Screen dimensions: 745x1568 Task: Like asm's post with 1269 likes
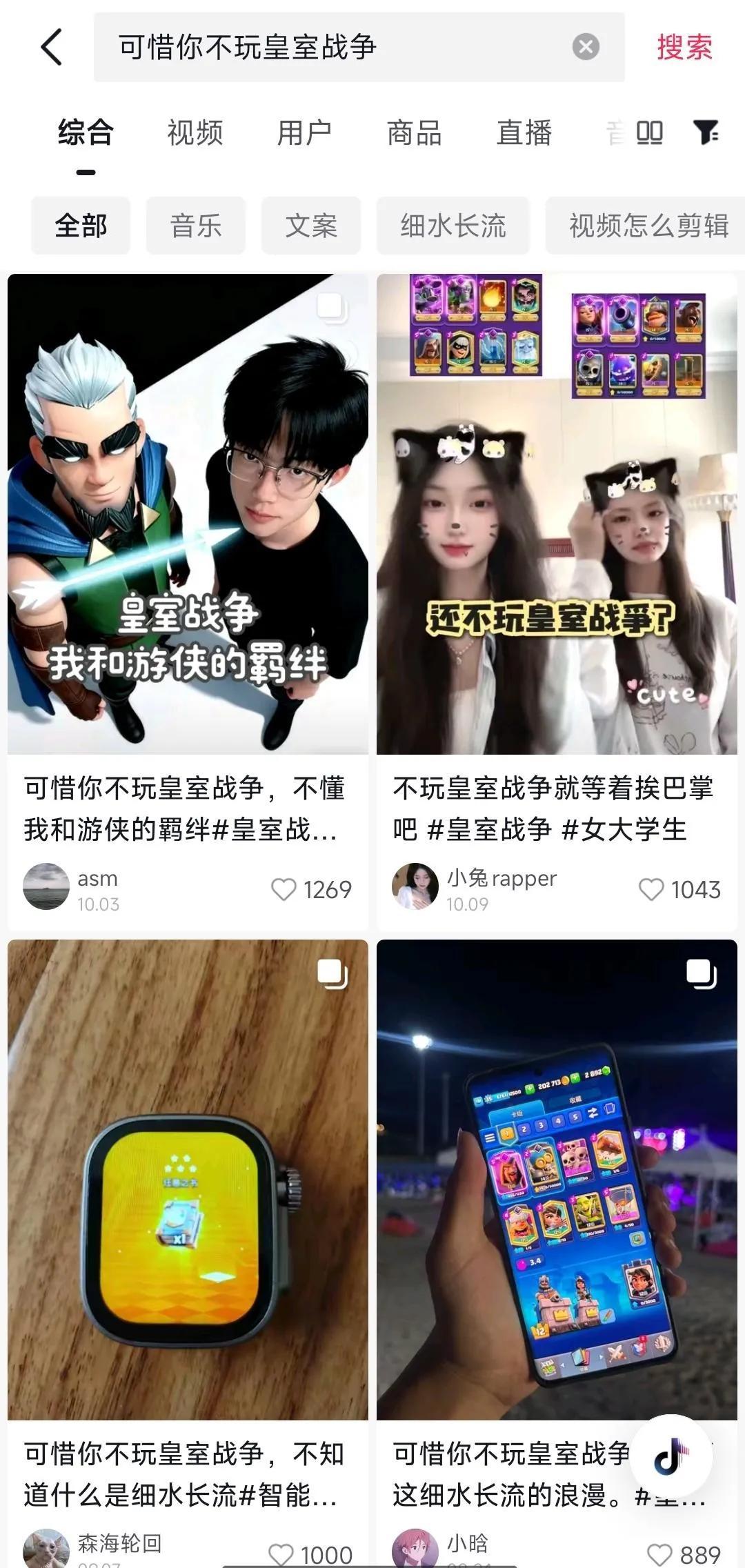pos(284,890)
